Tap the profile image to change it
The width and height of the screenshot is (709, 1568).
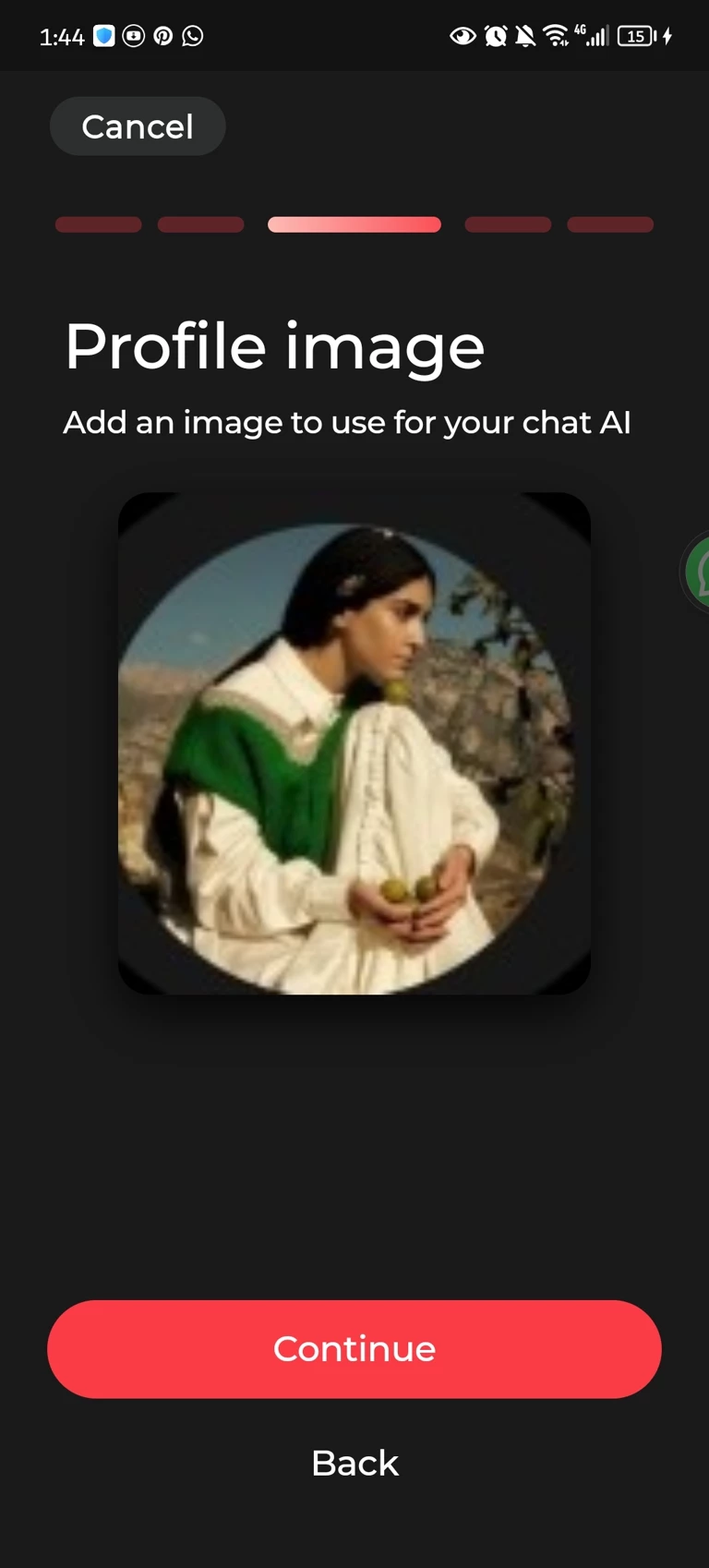(354, 743)
